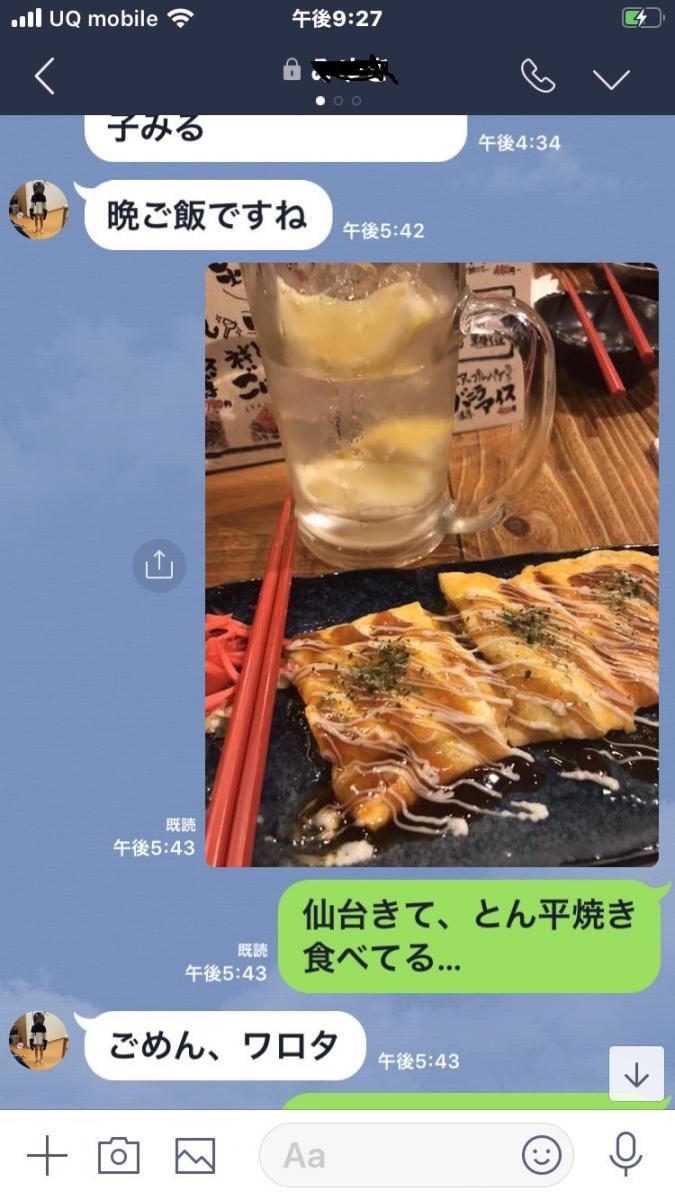
Task: View profile of sender of 晩ご飯ですね
Action: coord(38,209)
